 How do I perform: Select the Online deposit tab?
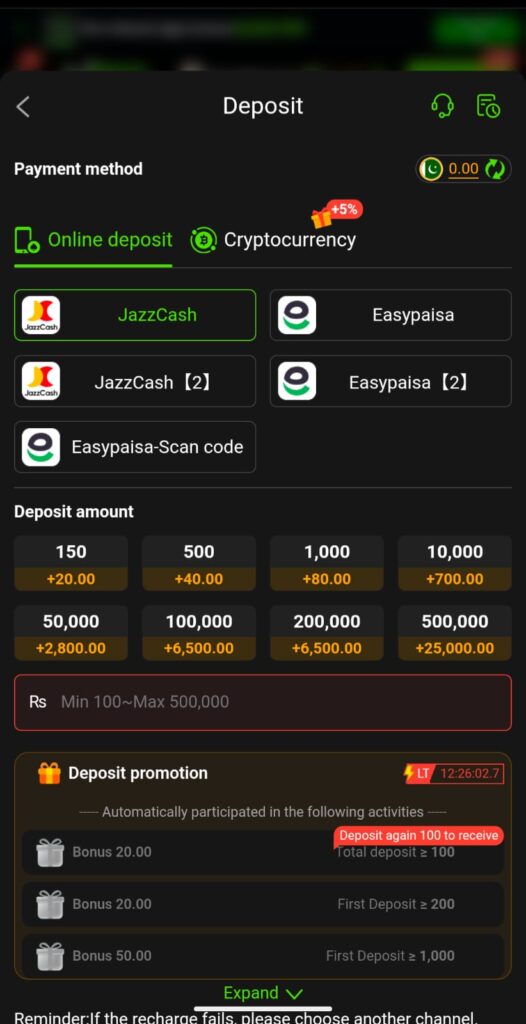93,240
